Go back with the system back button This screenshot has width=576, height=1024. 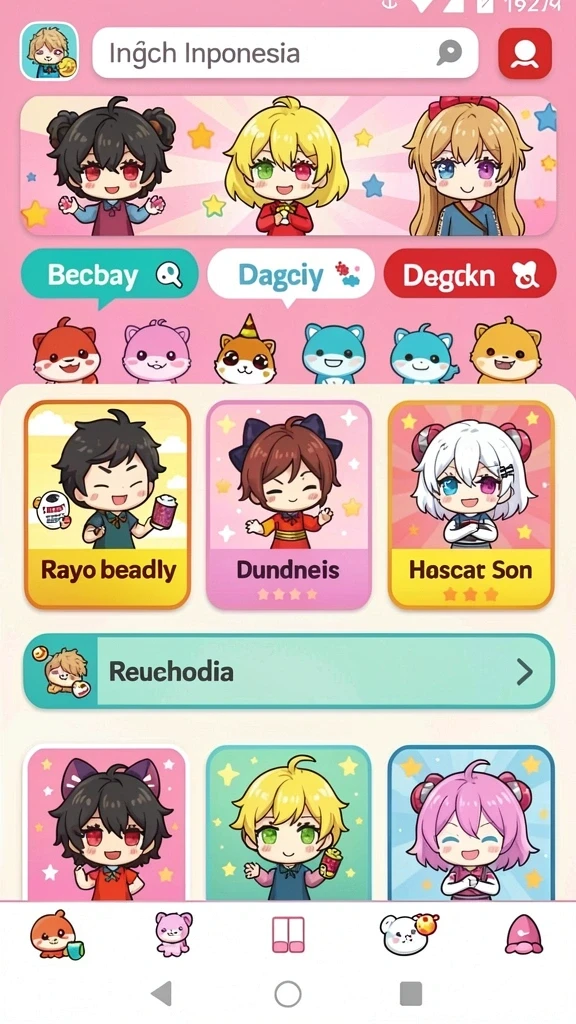[x=161, y=993]
